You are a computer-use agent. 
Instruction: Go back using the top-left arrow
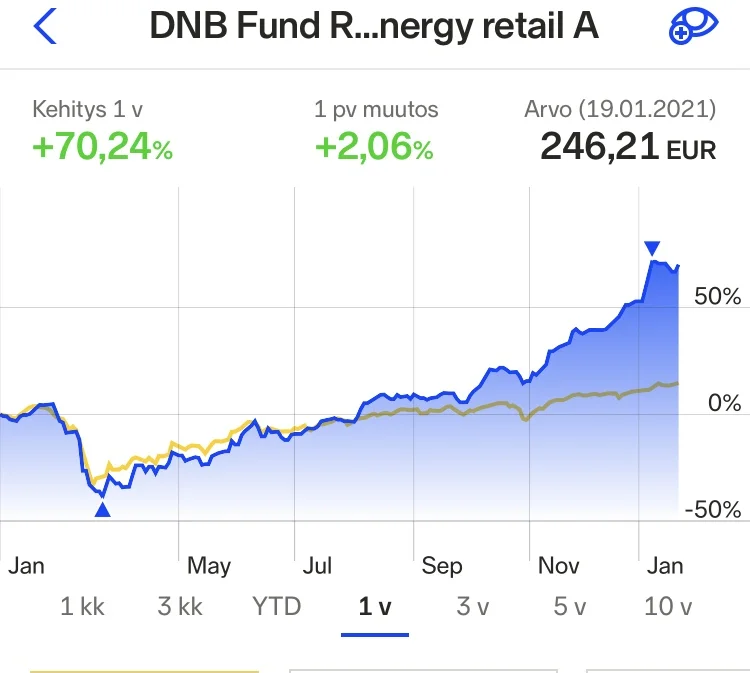click(x=45, y=27)
